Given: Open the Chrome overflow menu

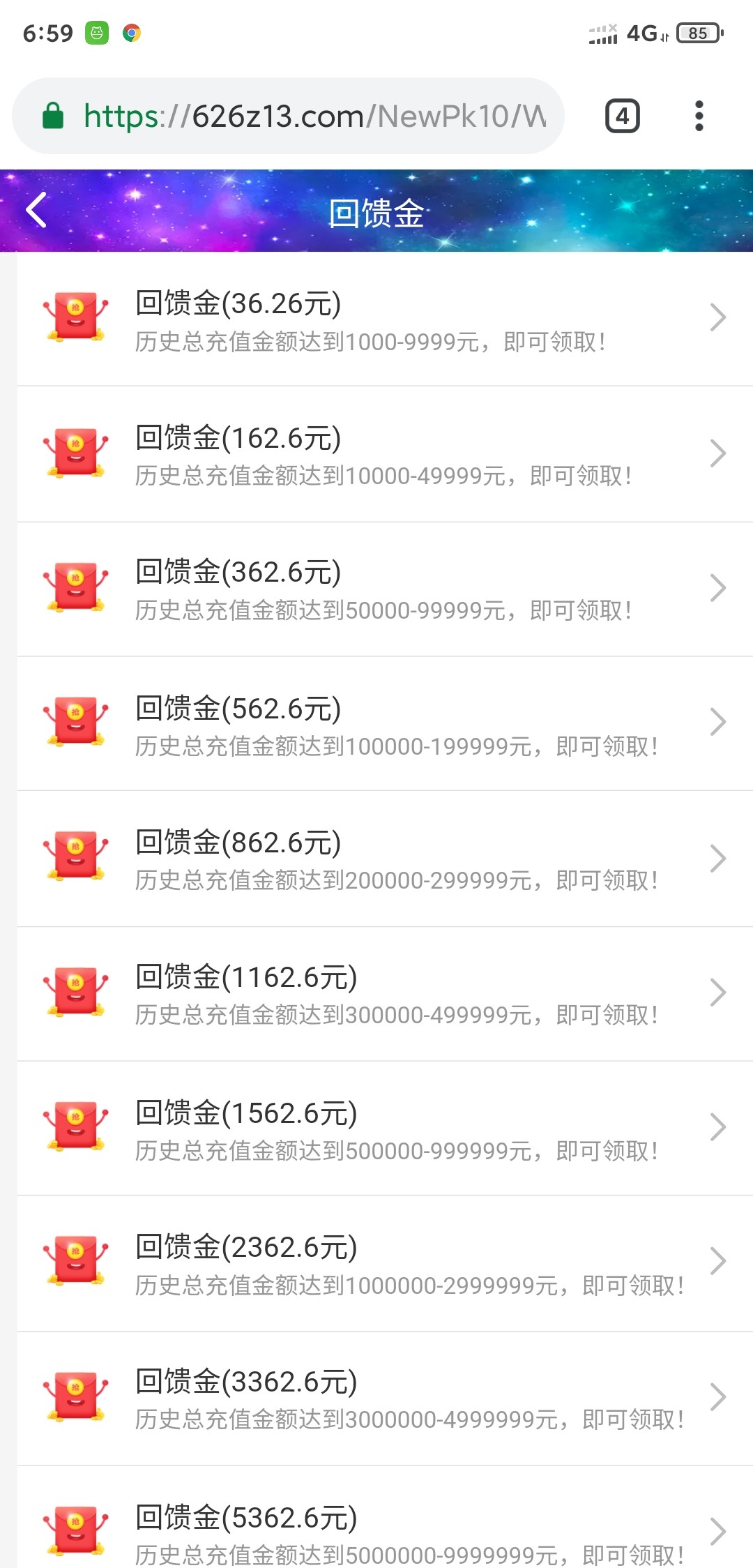Looking at the screenshot, I should pos(699,116).
